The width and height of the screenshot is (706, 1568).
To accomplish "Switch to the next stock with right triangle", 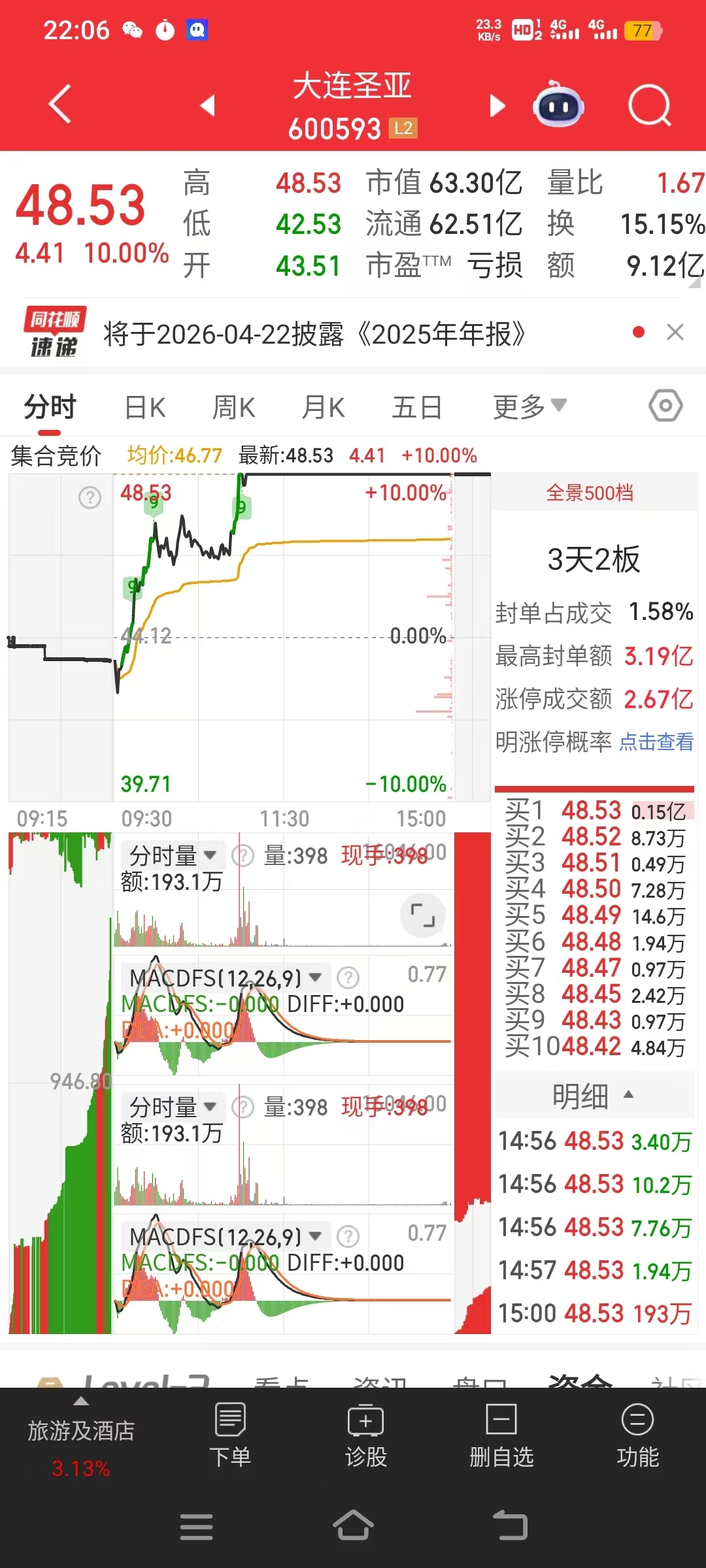I will [x=497, y=105].
